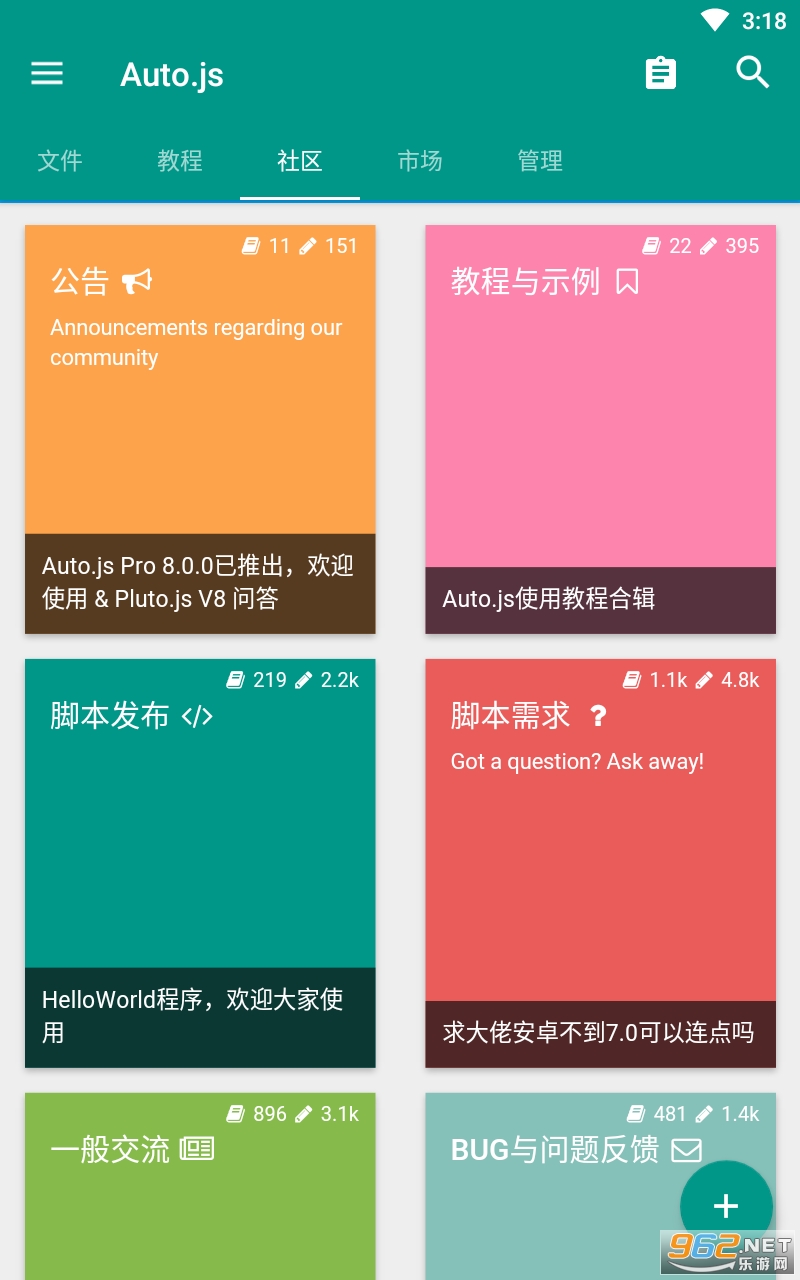Screen dimensions: 800x1280
Task: Tap the search magnifier icon
Action: pos(752,73)
